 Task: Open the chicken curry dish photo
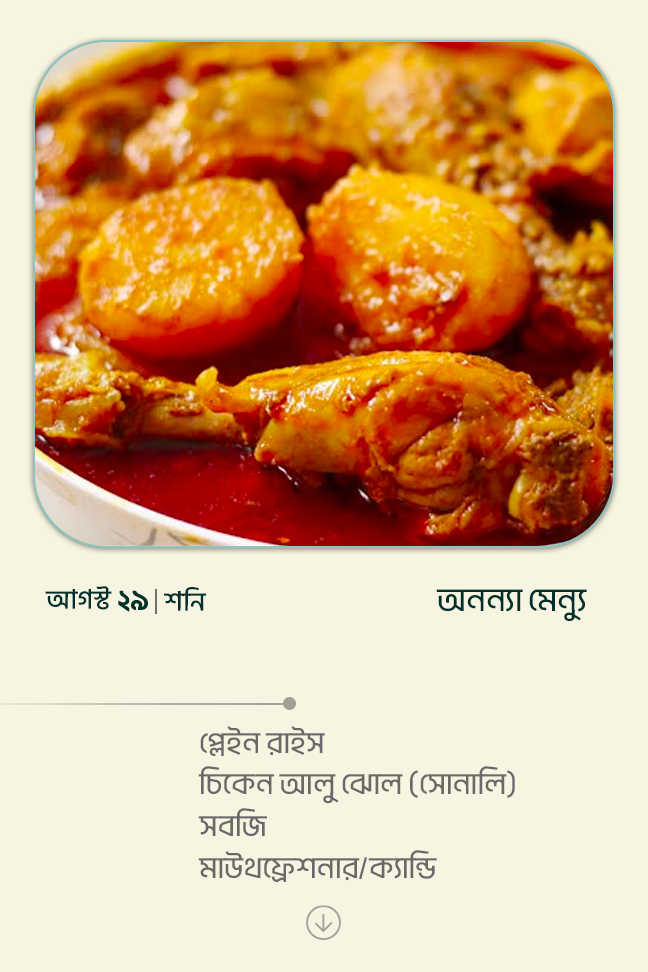point(324,294)
